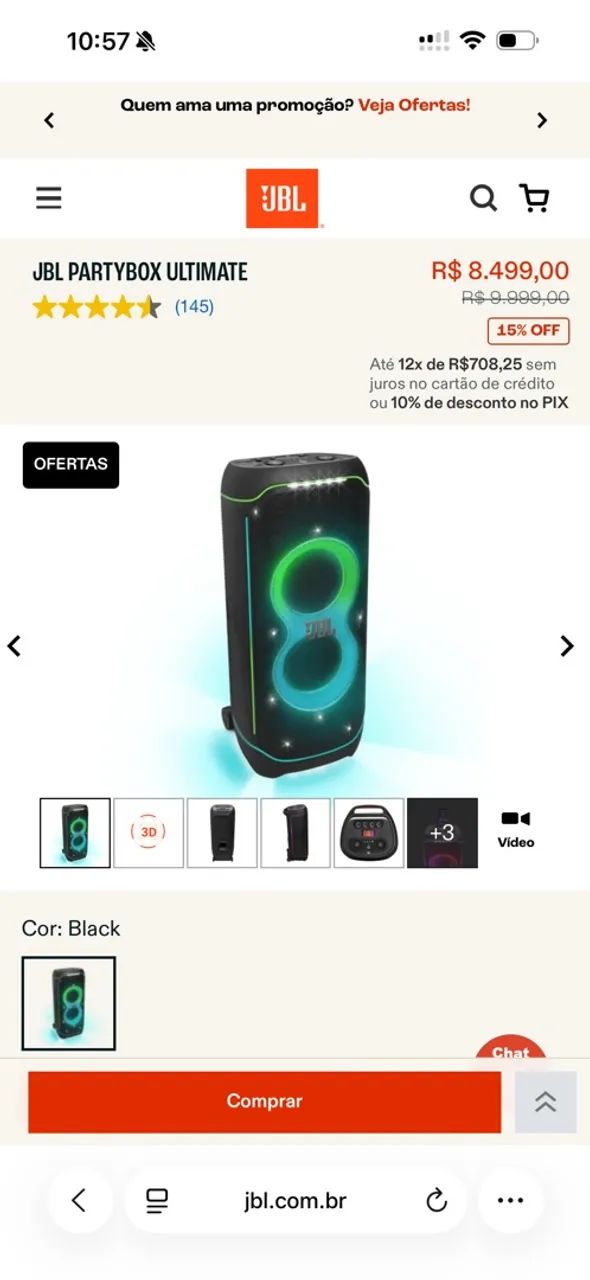Open the shopping cart

pos(535,198)
